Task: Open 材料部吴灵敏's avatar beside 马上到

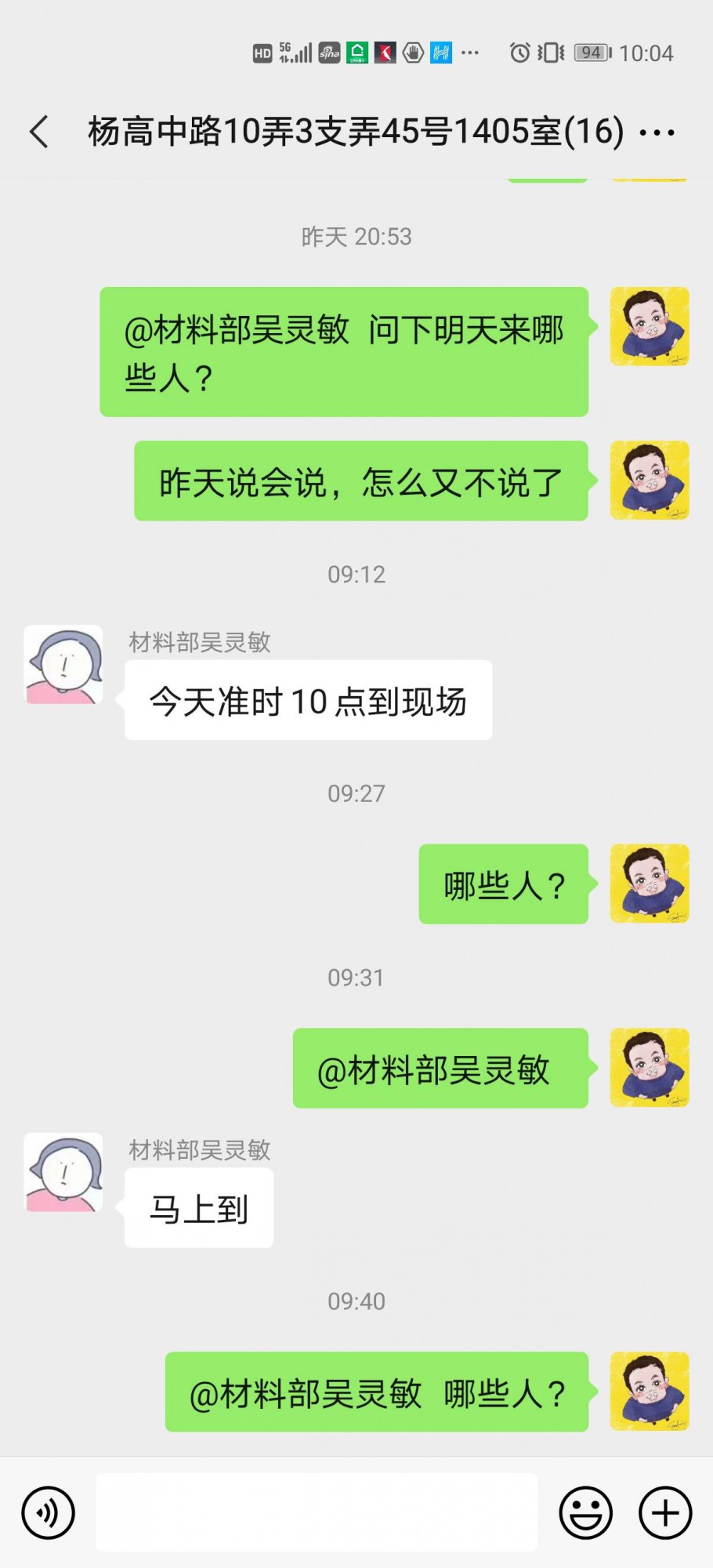Action: point(63,1171)
